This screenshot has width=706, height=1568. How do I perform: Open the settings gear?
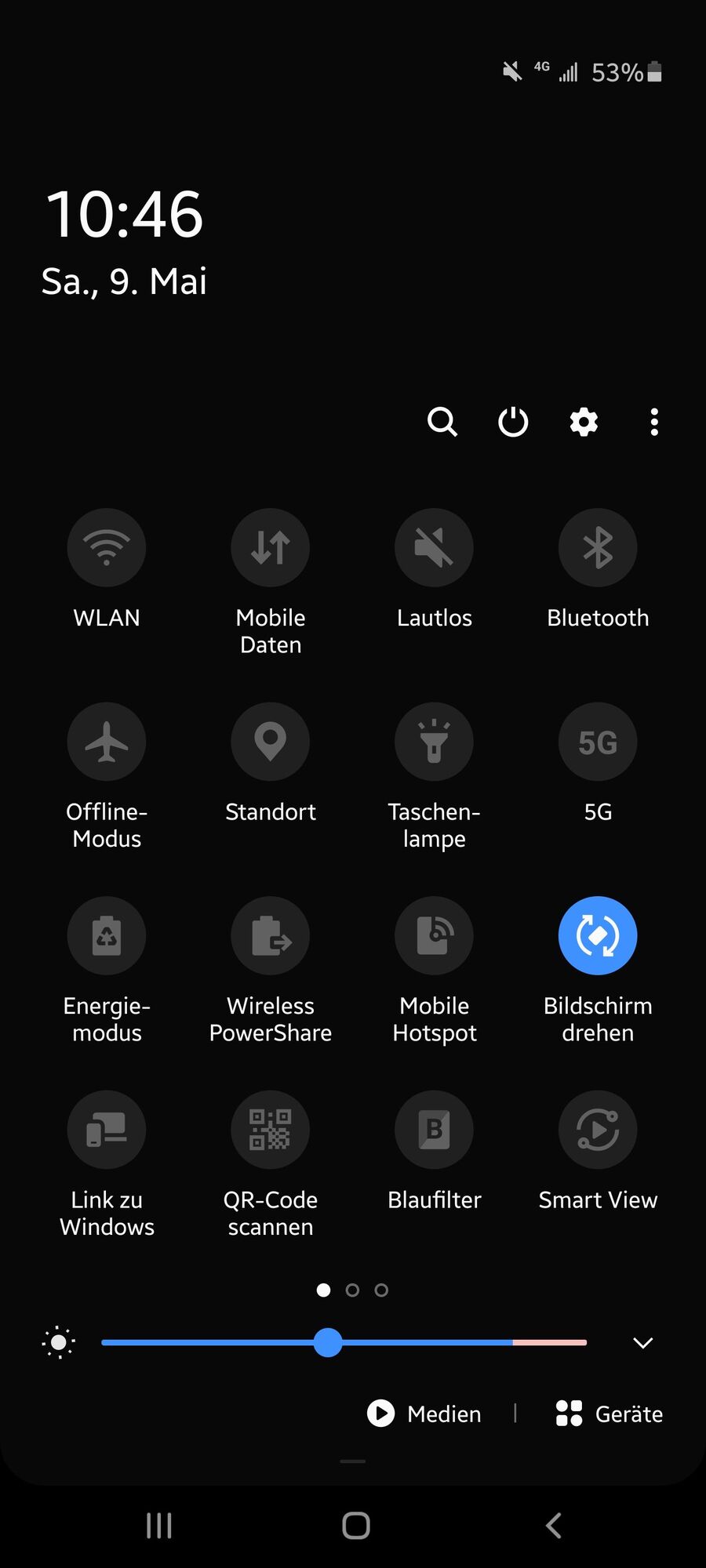(x=584, y=422)
